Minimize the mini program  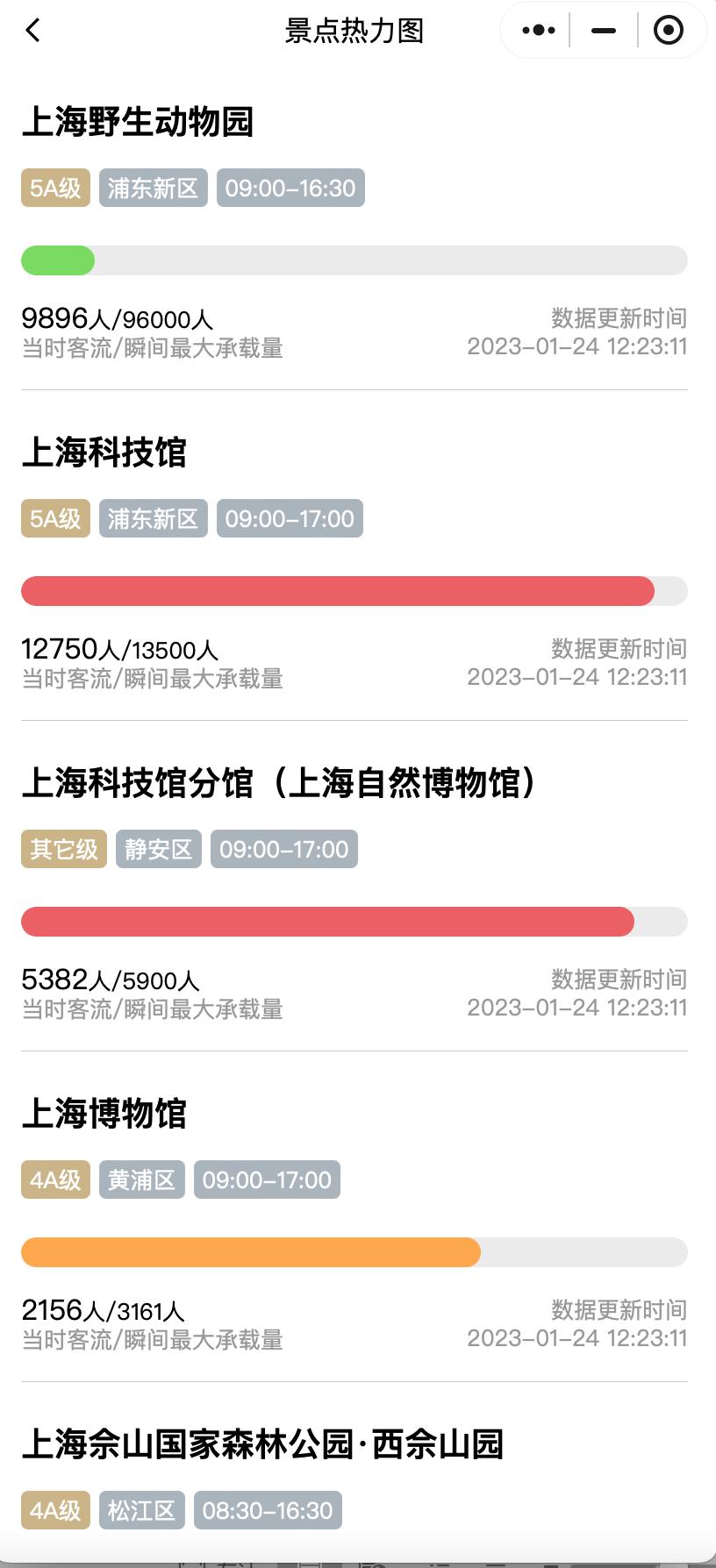point(604,31)
